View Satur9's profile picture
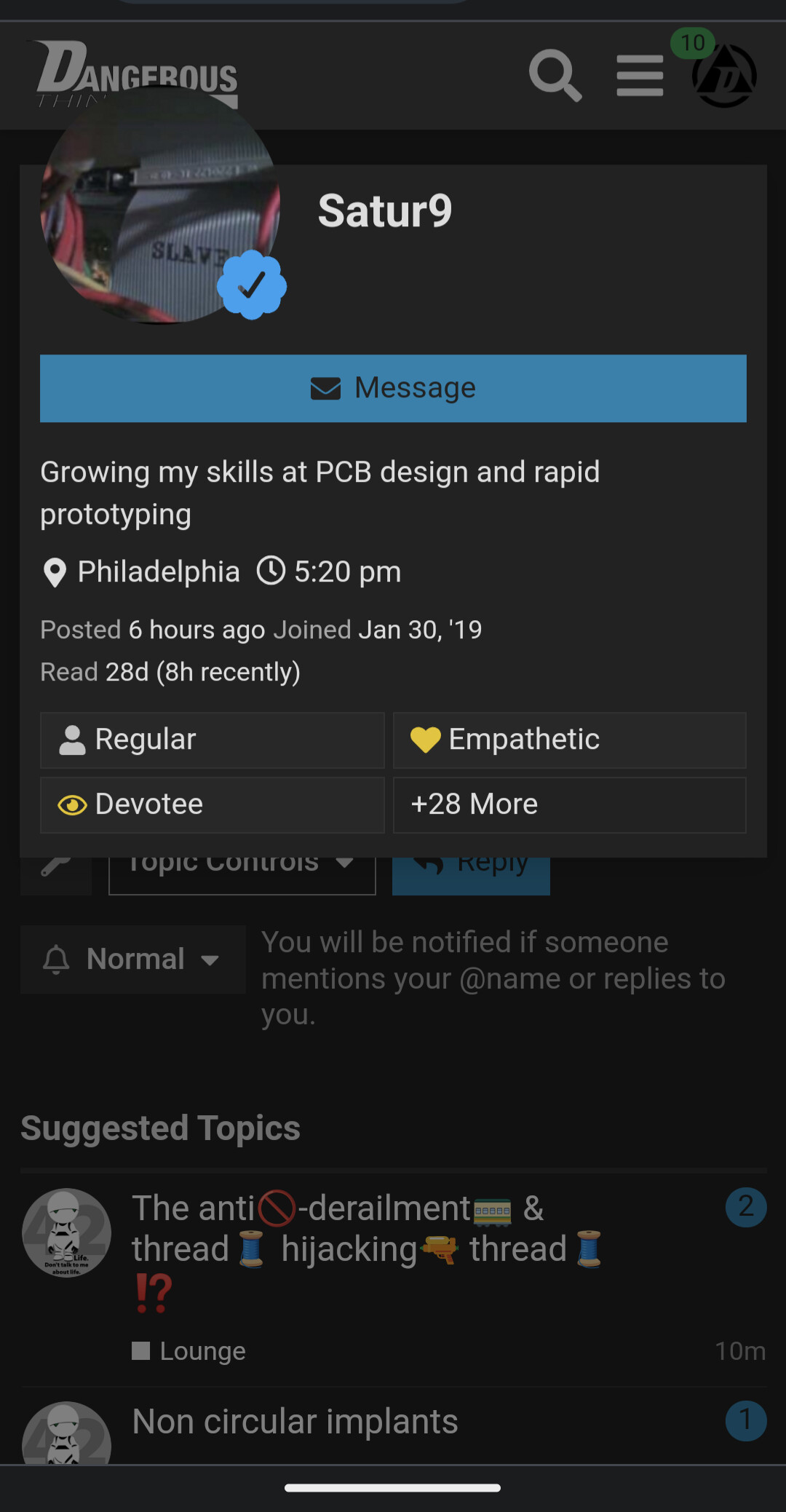The height and width of the screenshot is (1512, 786). [x=160, y=205]
